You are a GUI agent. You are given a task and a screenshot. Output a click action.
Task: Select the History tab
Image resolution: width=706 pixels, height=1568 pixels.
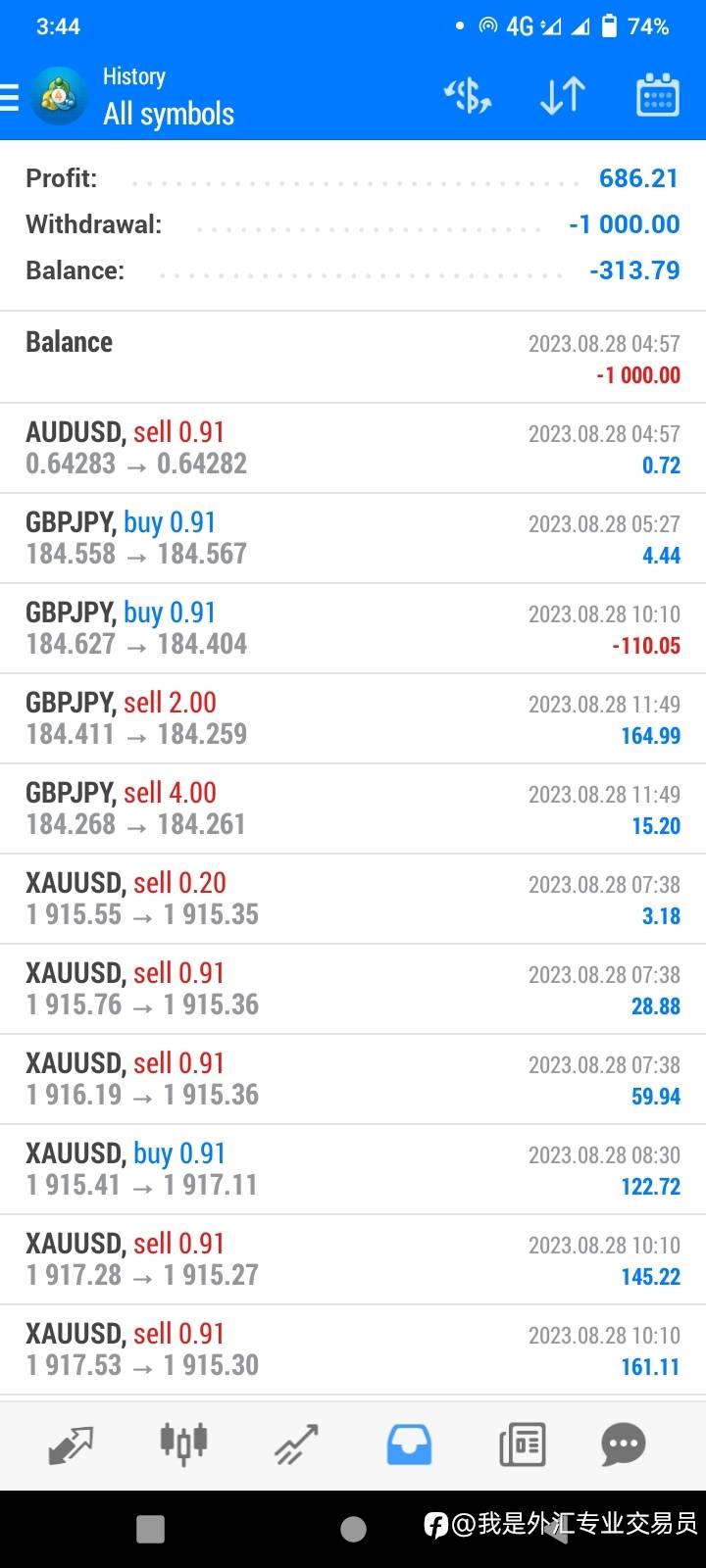click(409, 1445)
